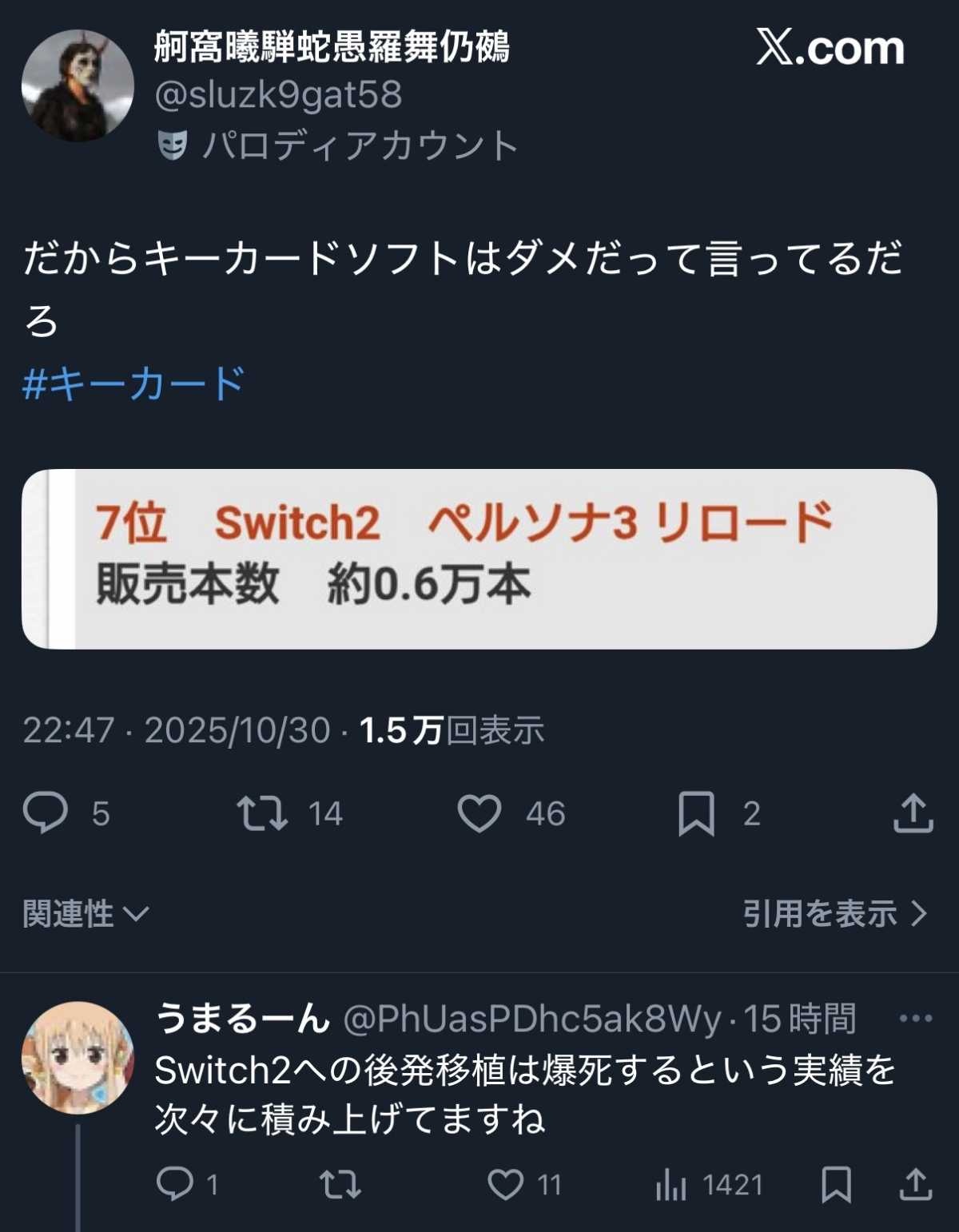Open the #キーカード hashtag
This screenshot has width=959, height=1232.
tap(133, 384)
